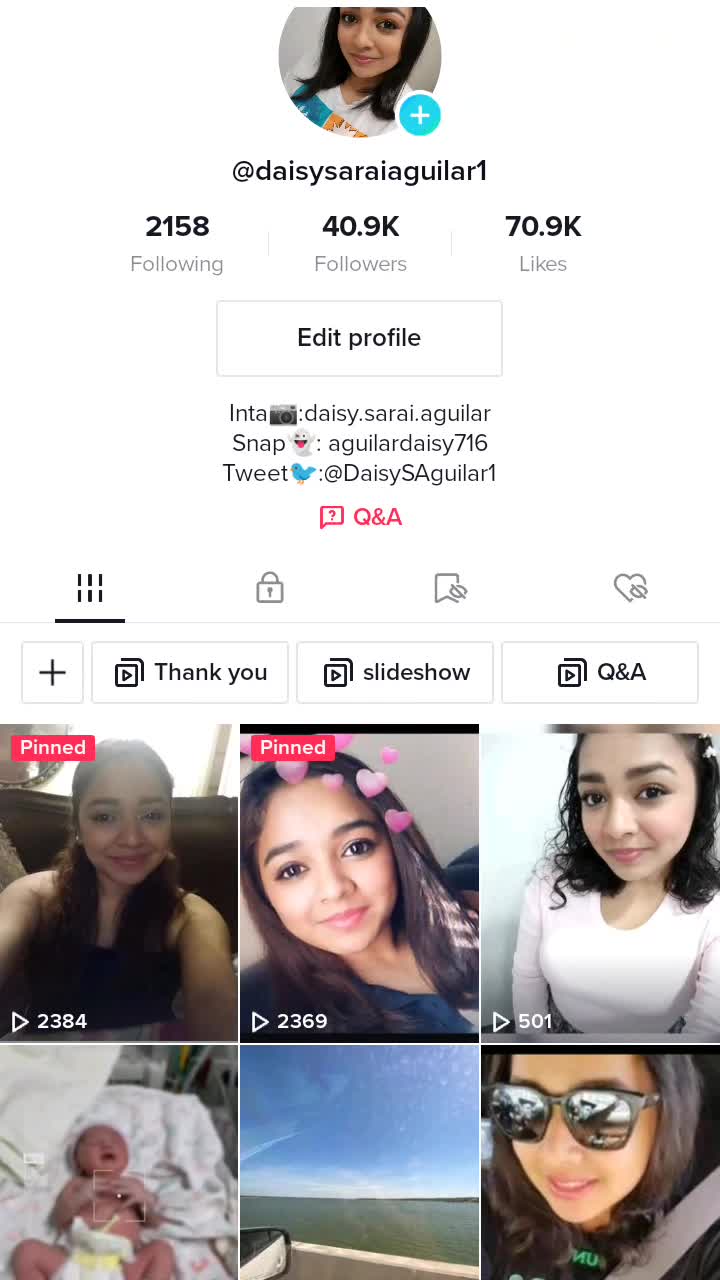Screen dimensions: 720x1280
Task: Open the sunglasses selfie video
Action: (x=600, y=1162)
